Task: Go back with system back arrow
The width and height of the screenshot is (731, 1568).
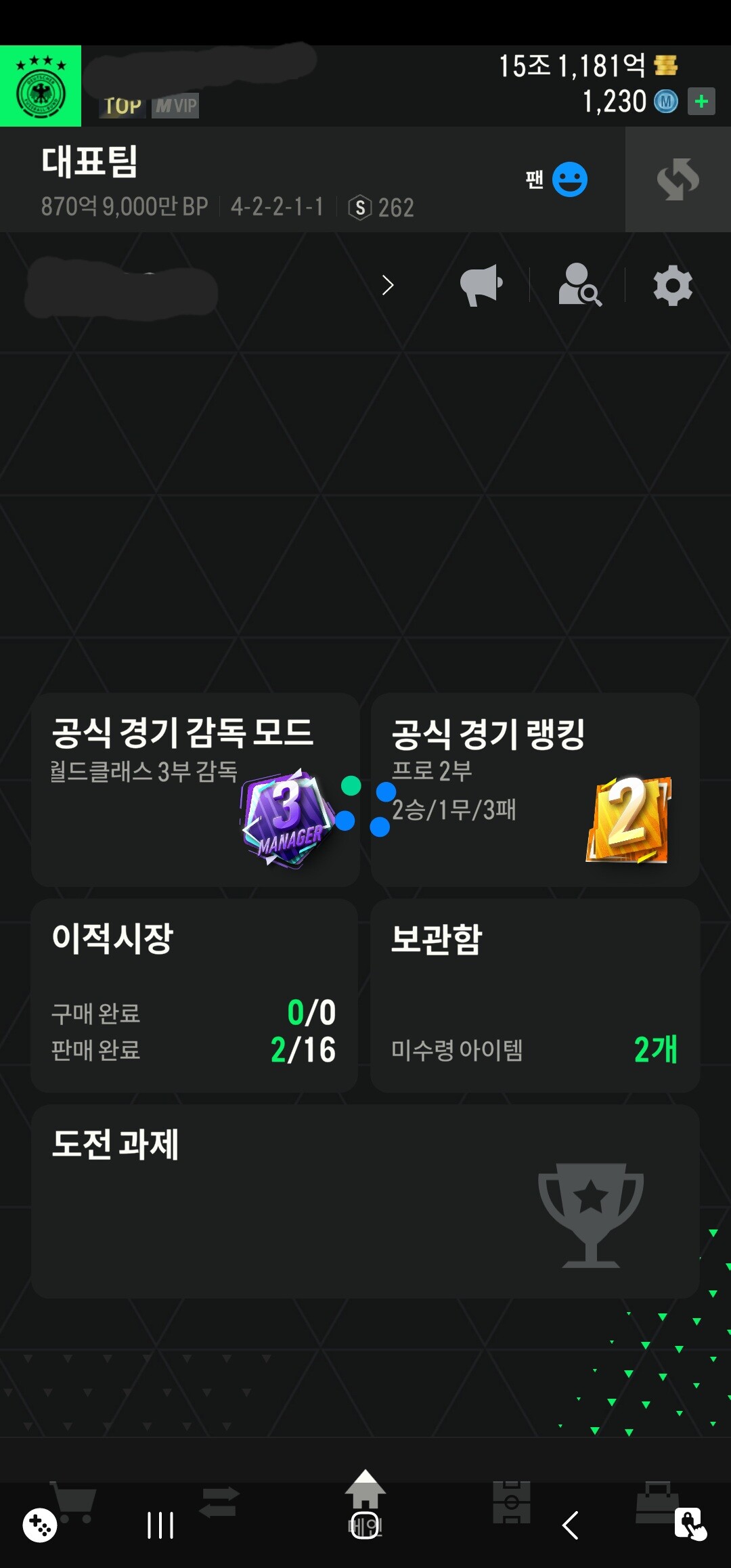Action: point(571,1526)
